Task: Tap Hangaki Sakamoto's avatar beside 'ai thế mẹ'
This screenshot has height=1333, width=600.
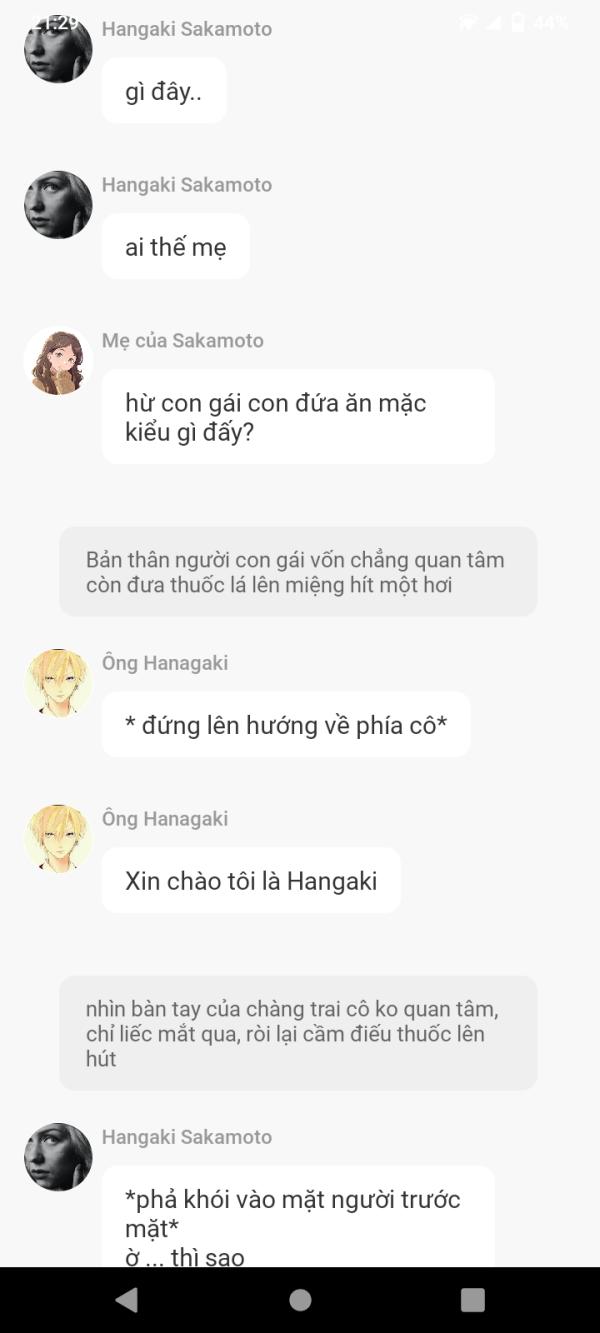Action: [x=58, y=205]
